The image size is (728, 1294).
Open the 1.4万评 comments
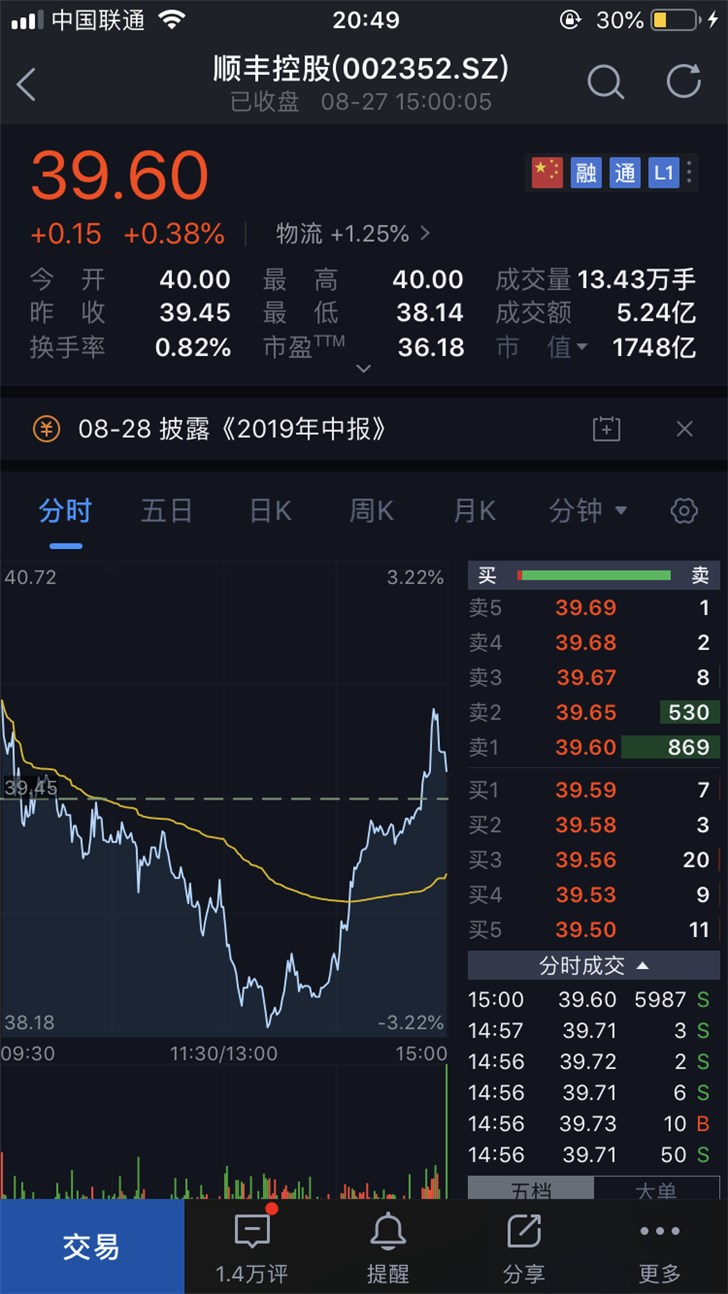(x=252, y=1247)
